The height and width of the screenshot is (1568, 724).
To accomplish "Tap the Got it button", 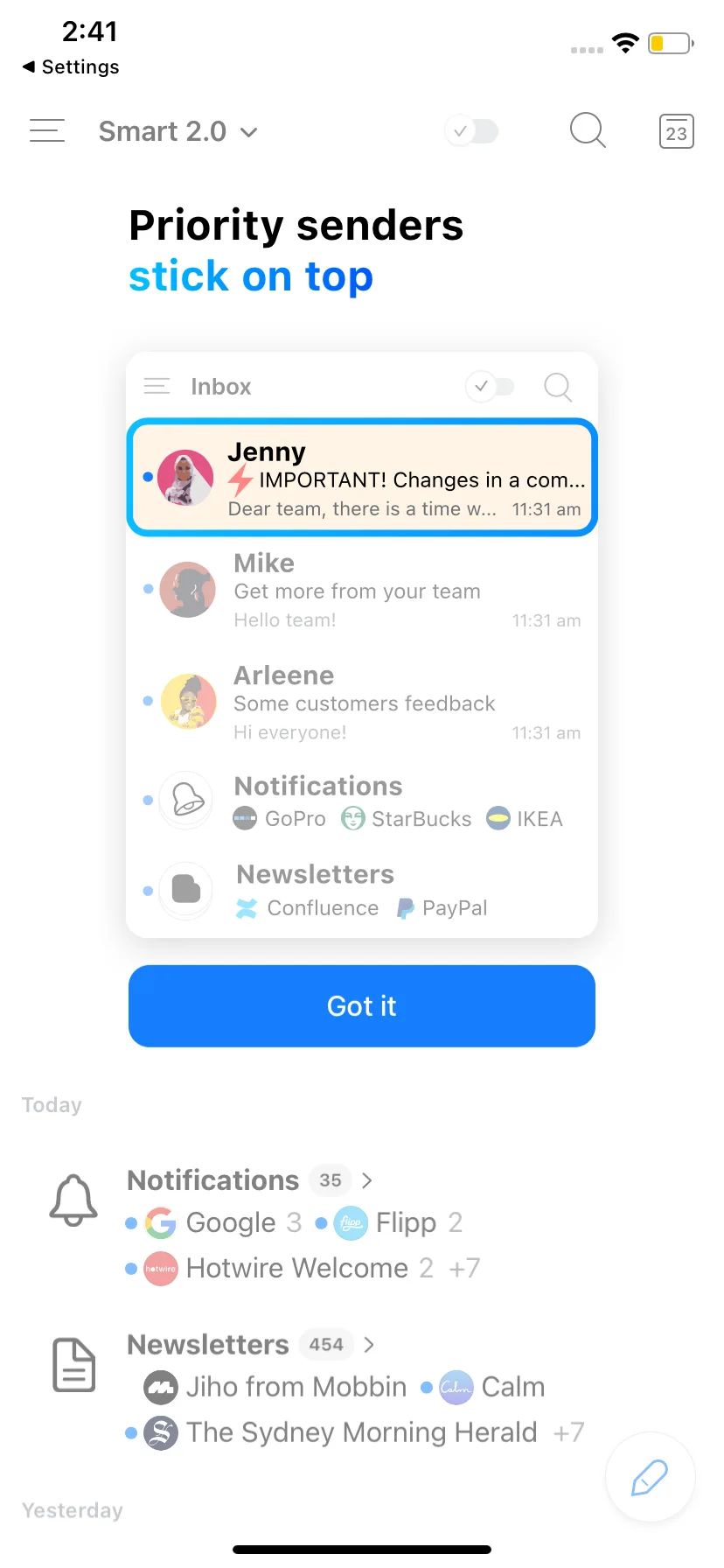I will pos(362,1006).
